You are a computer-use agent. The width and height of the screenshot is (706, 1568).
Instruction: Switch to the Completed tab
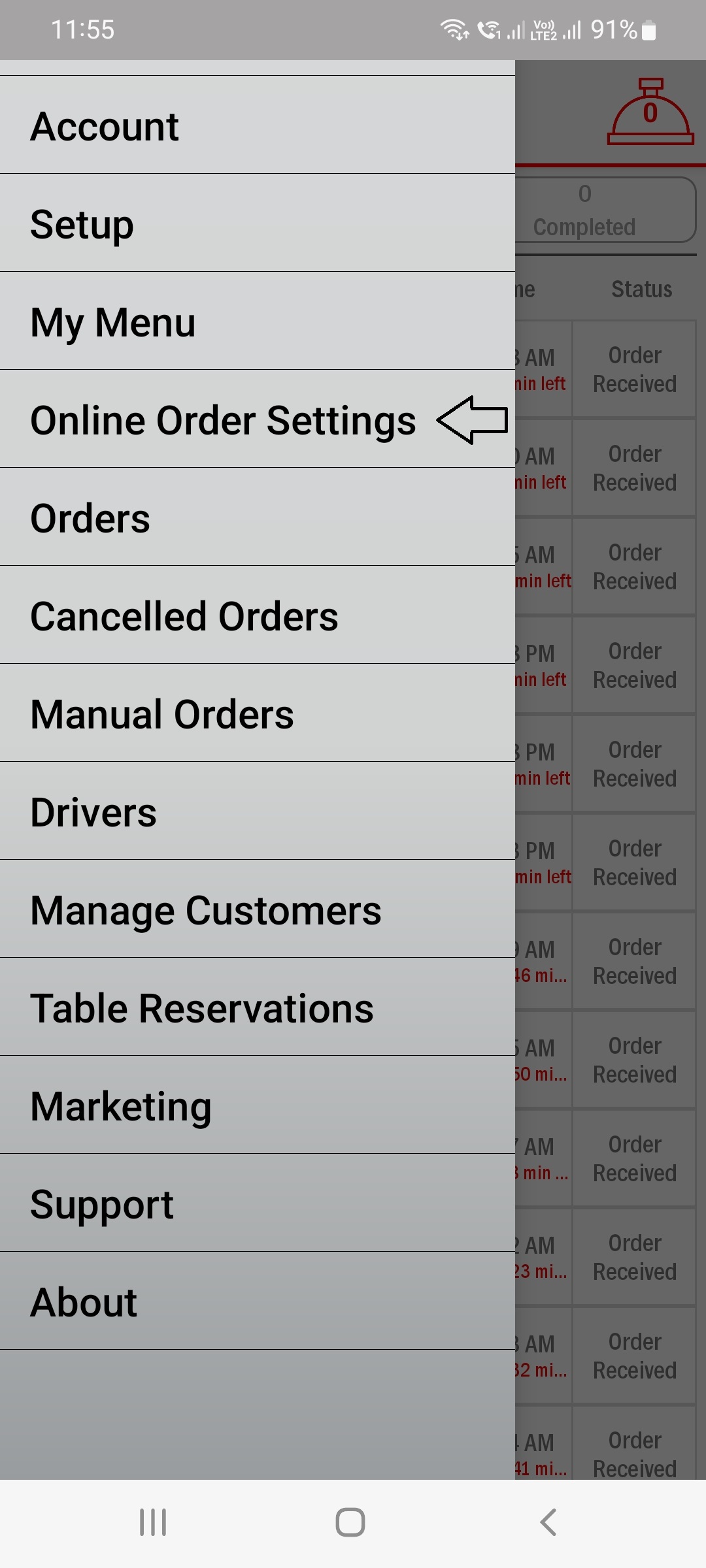[x=605, y=210]
